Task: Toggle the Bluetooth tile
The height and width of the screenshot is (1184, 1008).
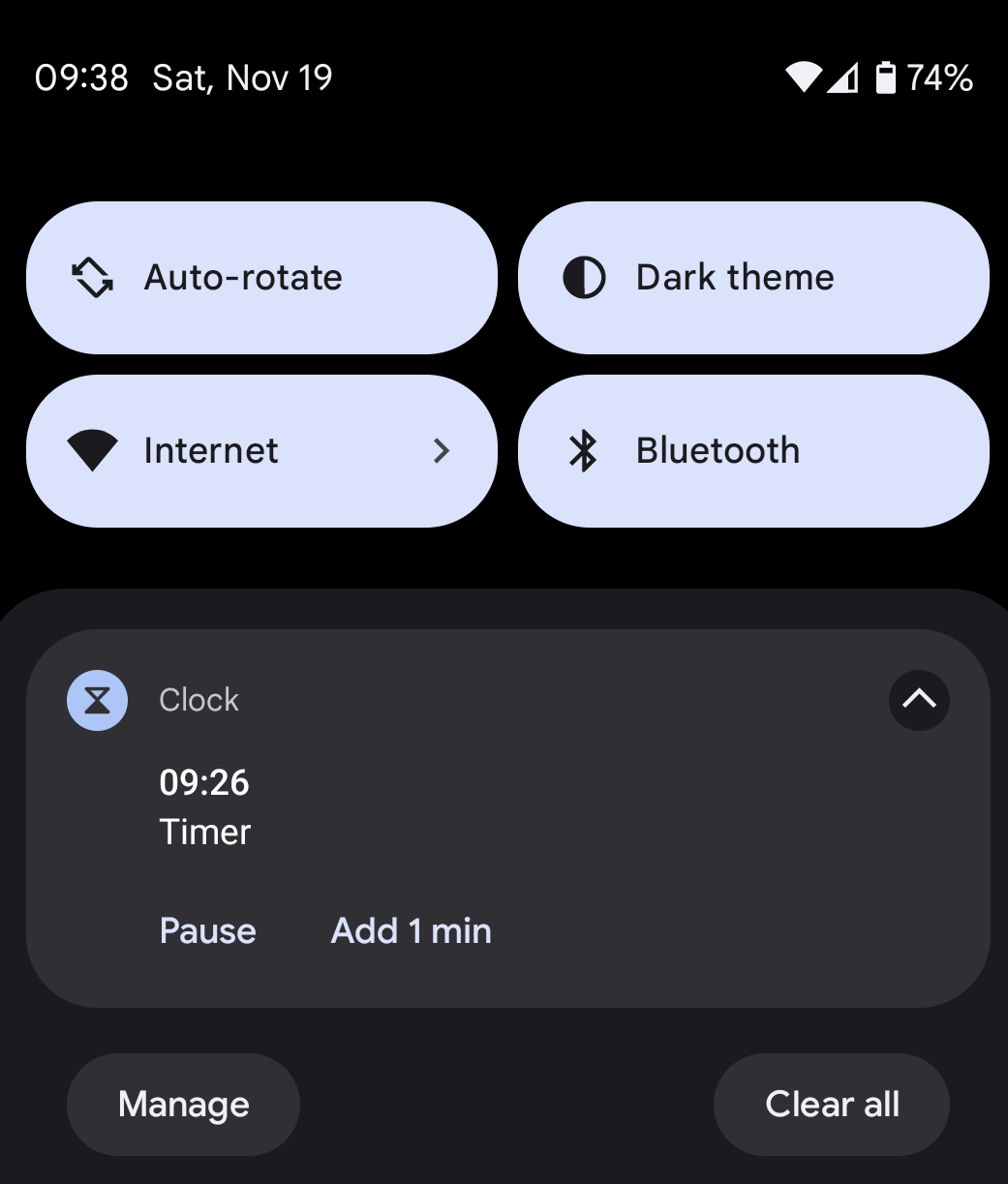Action: coord(753,451)
